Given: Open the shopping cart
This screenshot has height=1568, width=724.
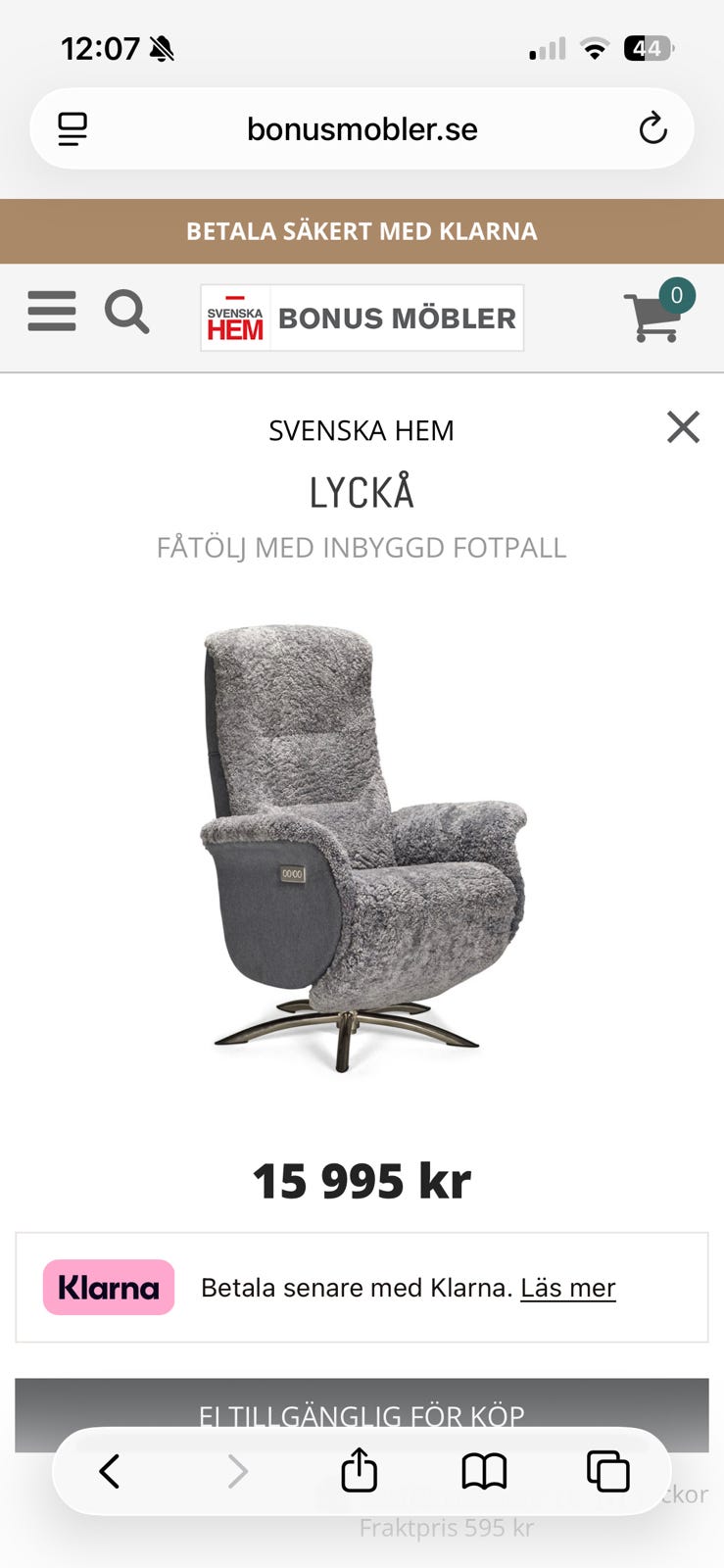Looking at the screenshot, I should point(654,316).
